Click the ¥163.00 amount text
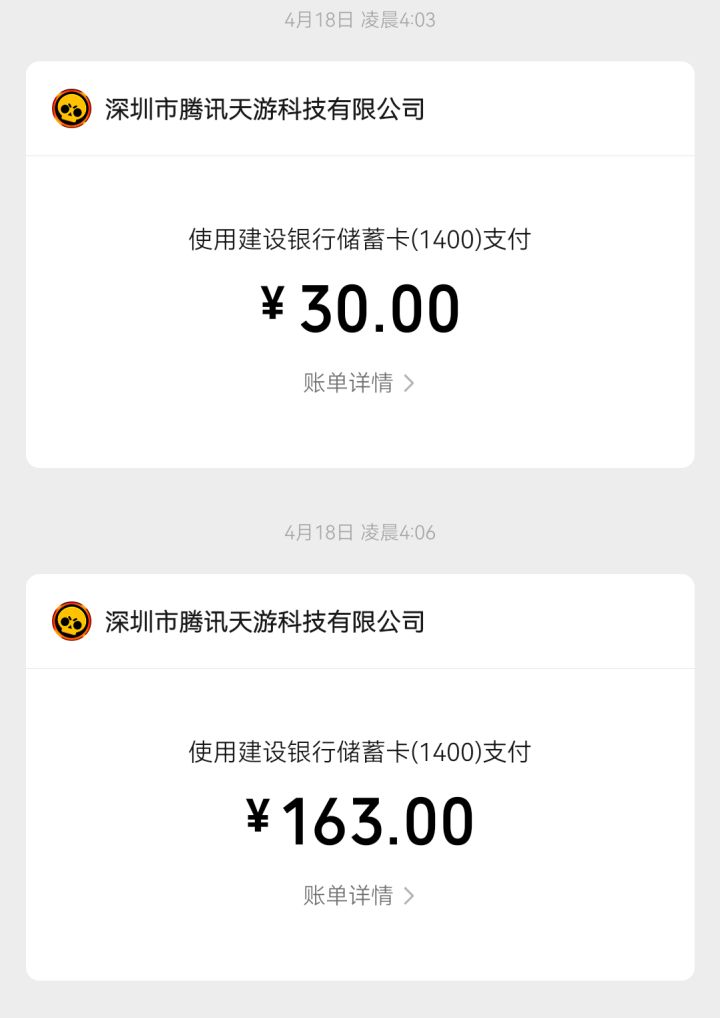Image resolution: width=720 pixels, height=1018 pixels. tap(360, 818)
